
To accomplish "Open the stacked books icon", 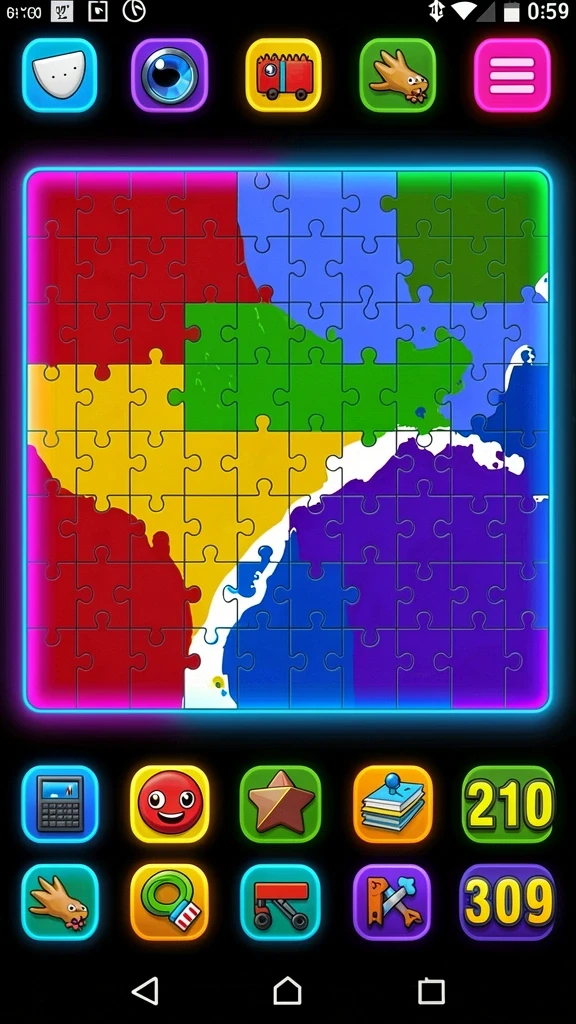I will coord(393,804).
